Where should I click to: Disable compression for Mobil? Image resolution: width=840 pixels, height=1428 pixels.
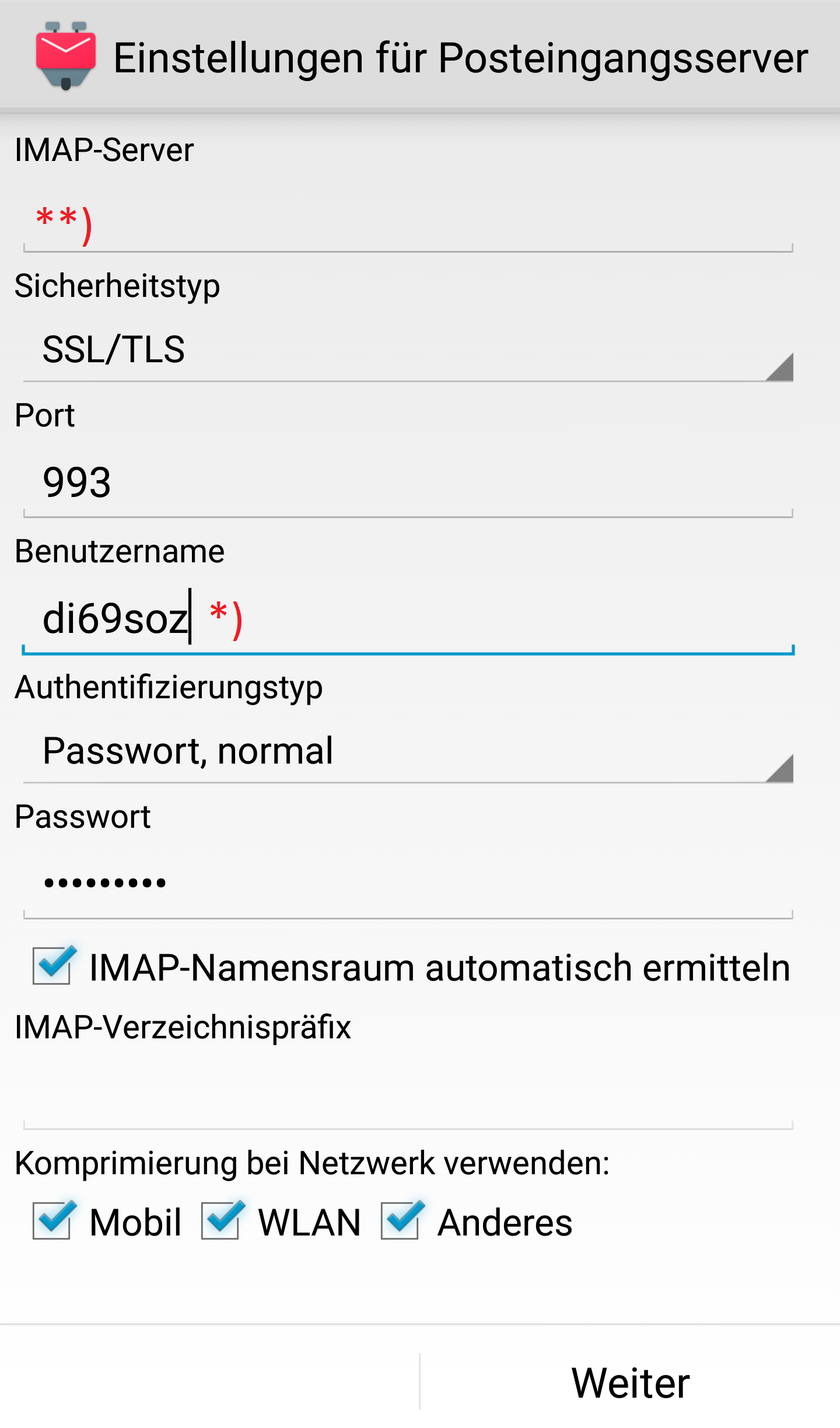(x=52, y=1221)
